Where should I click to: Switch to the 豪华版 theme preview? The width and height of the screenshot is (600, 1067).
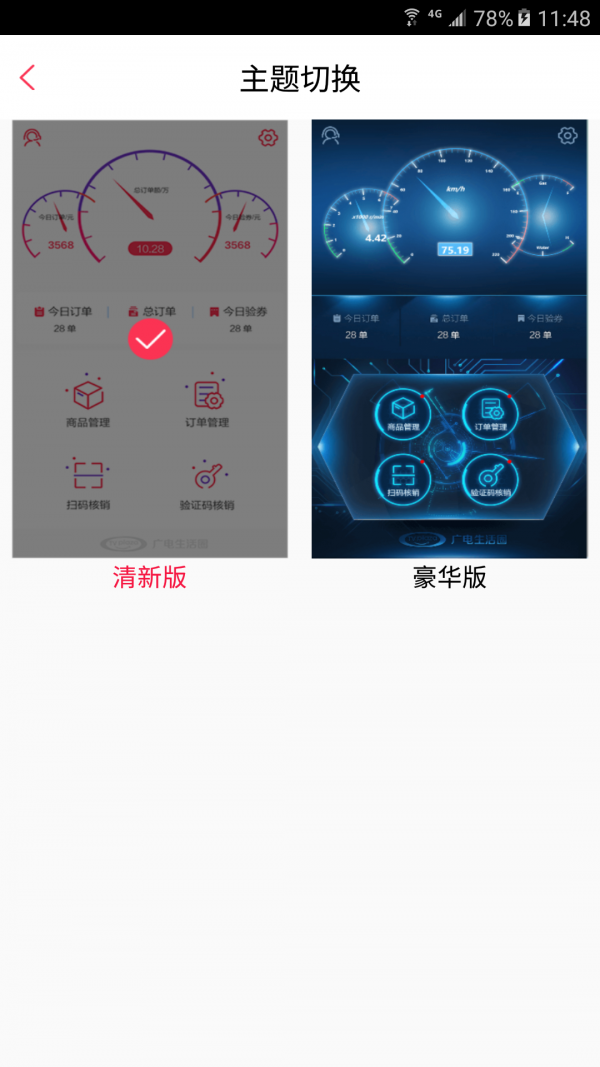pyautogui.click(x=449, y=339)
